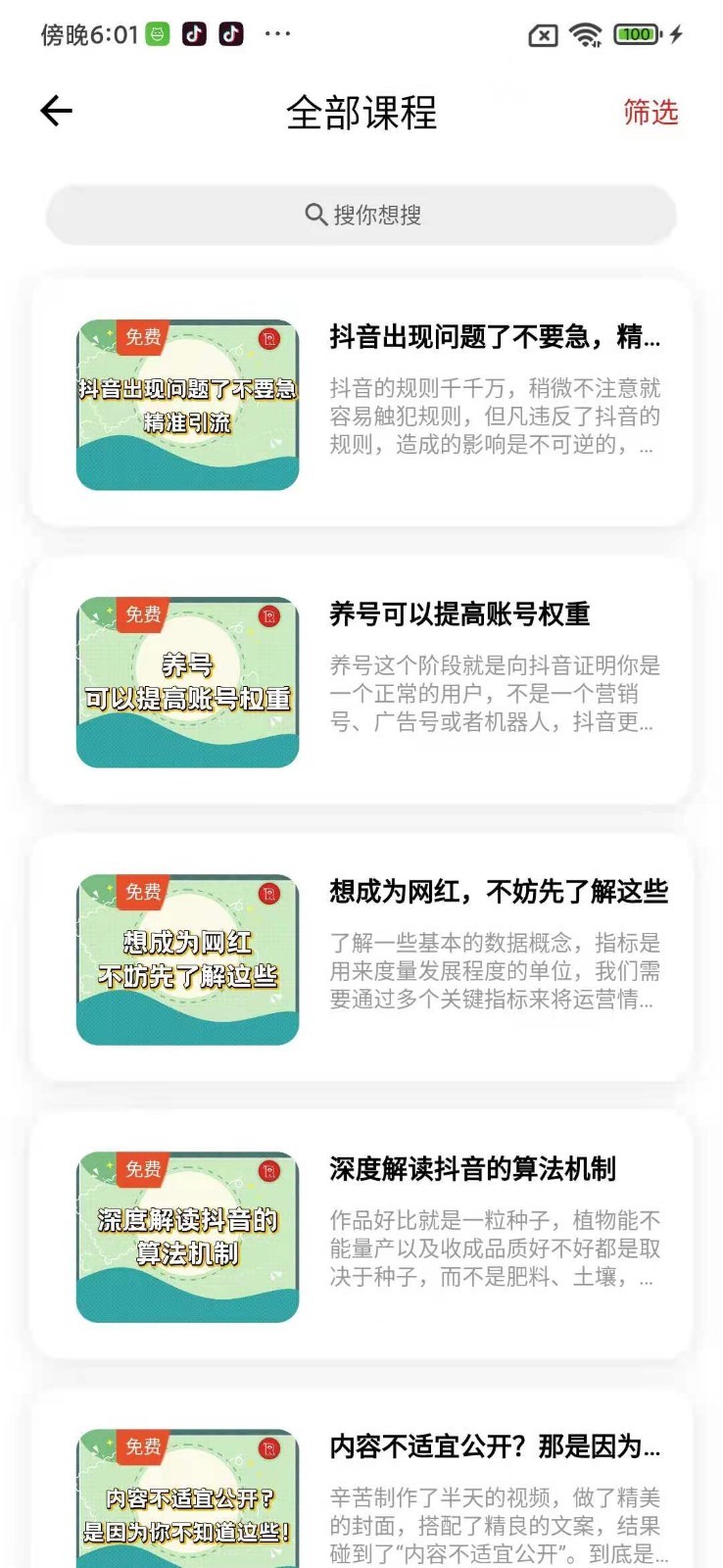The image size is (723, 1568).
Task: Tap the battery indicator showing 100
Action: (638, 33)
